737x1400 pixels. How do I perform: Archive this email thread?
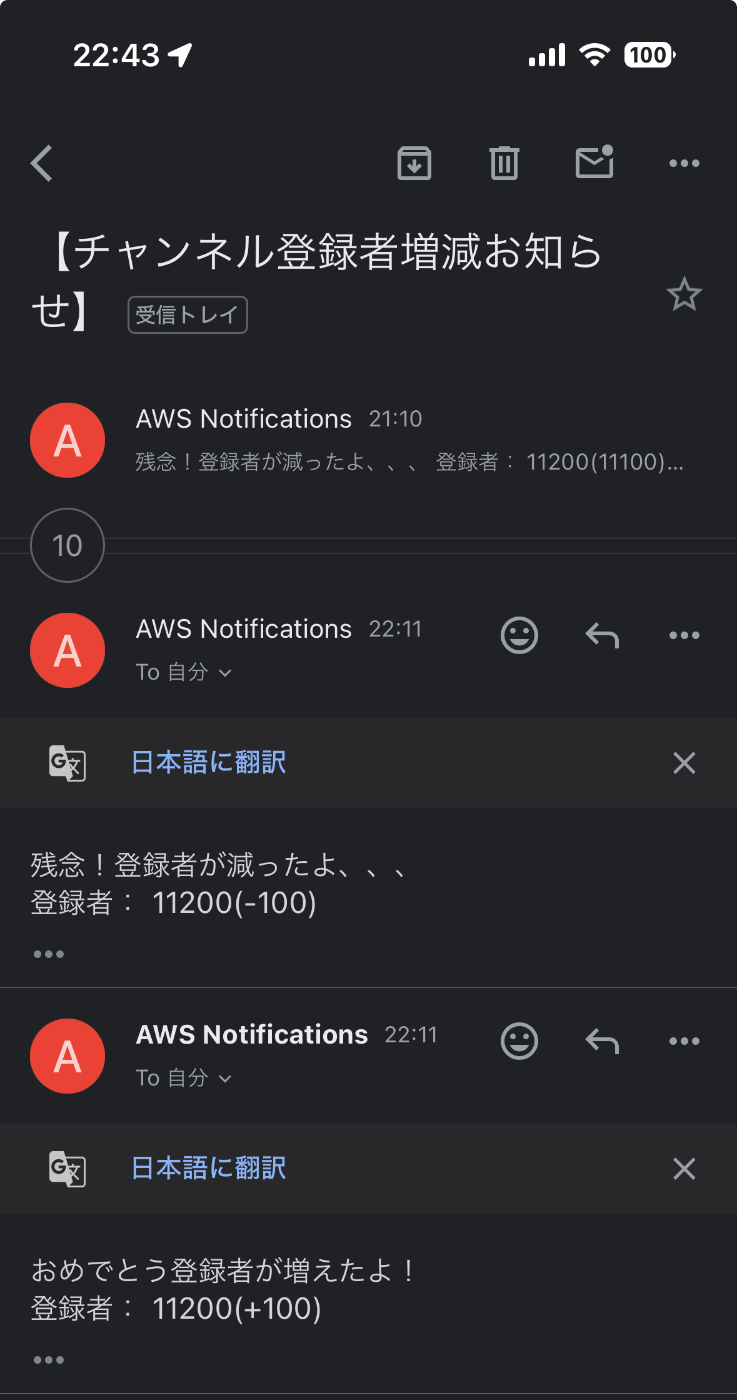tap(414, 163)
